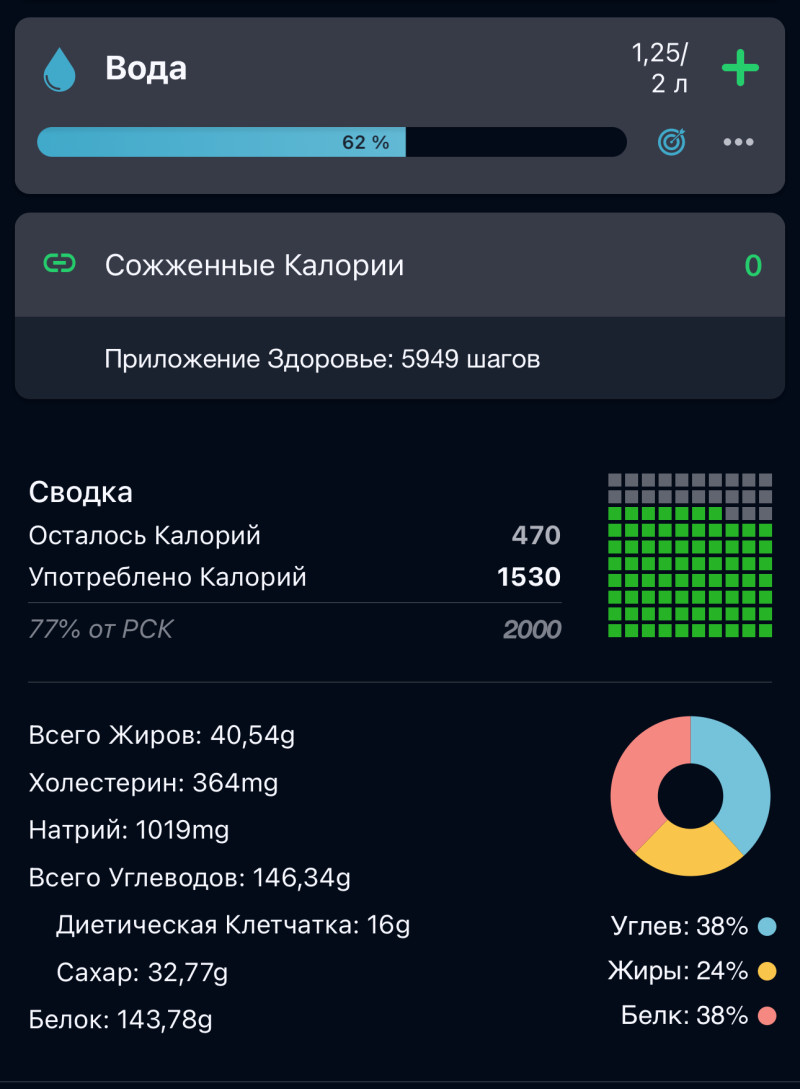Open the water goal target icon
Screen dimensions: 800x1089
(x=672, y=142)
